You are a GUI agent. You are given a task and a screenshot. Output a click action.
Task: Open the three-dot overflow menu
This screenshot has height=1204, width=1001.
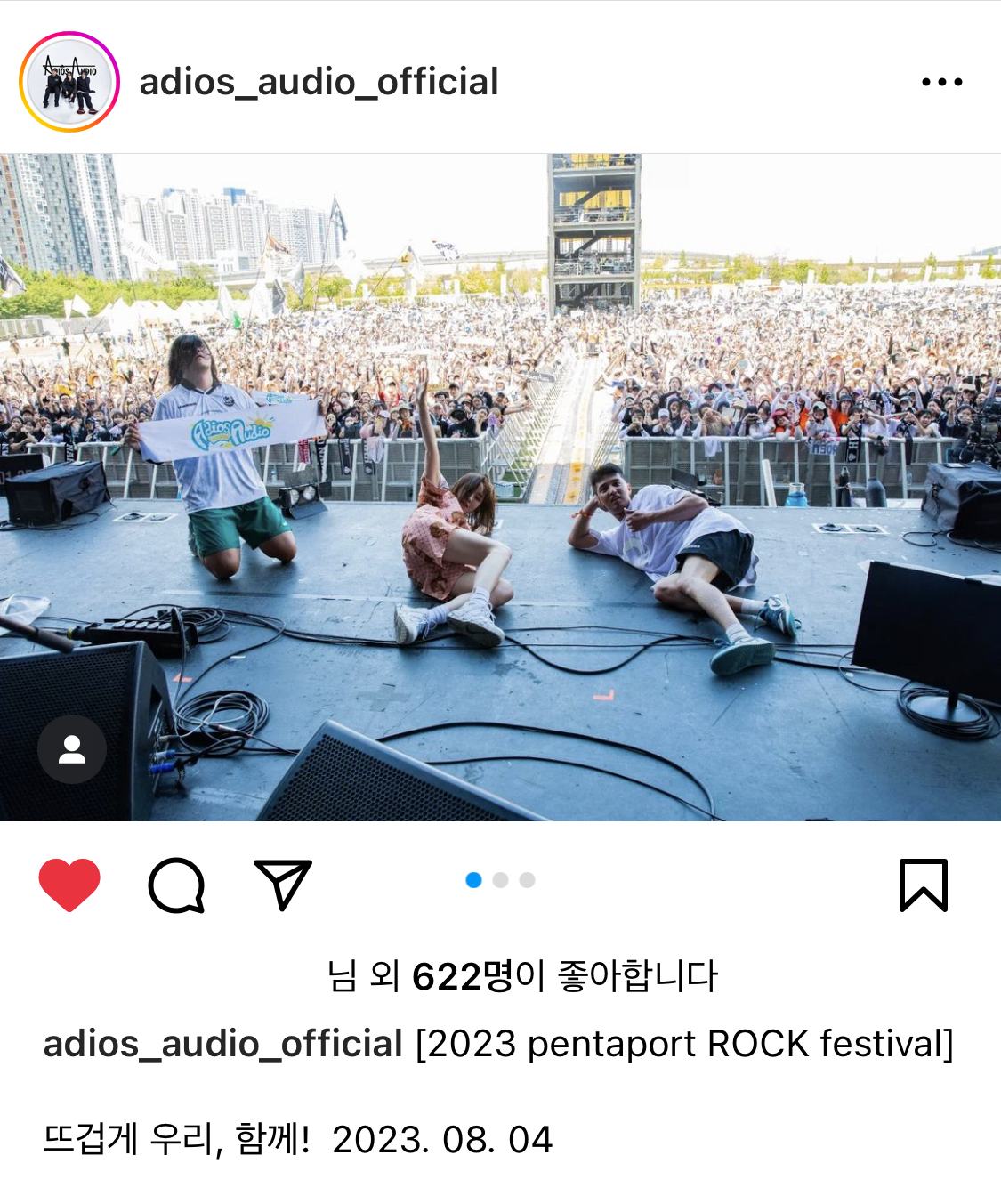(x=941, y=82)
